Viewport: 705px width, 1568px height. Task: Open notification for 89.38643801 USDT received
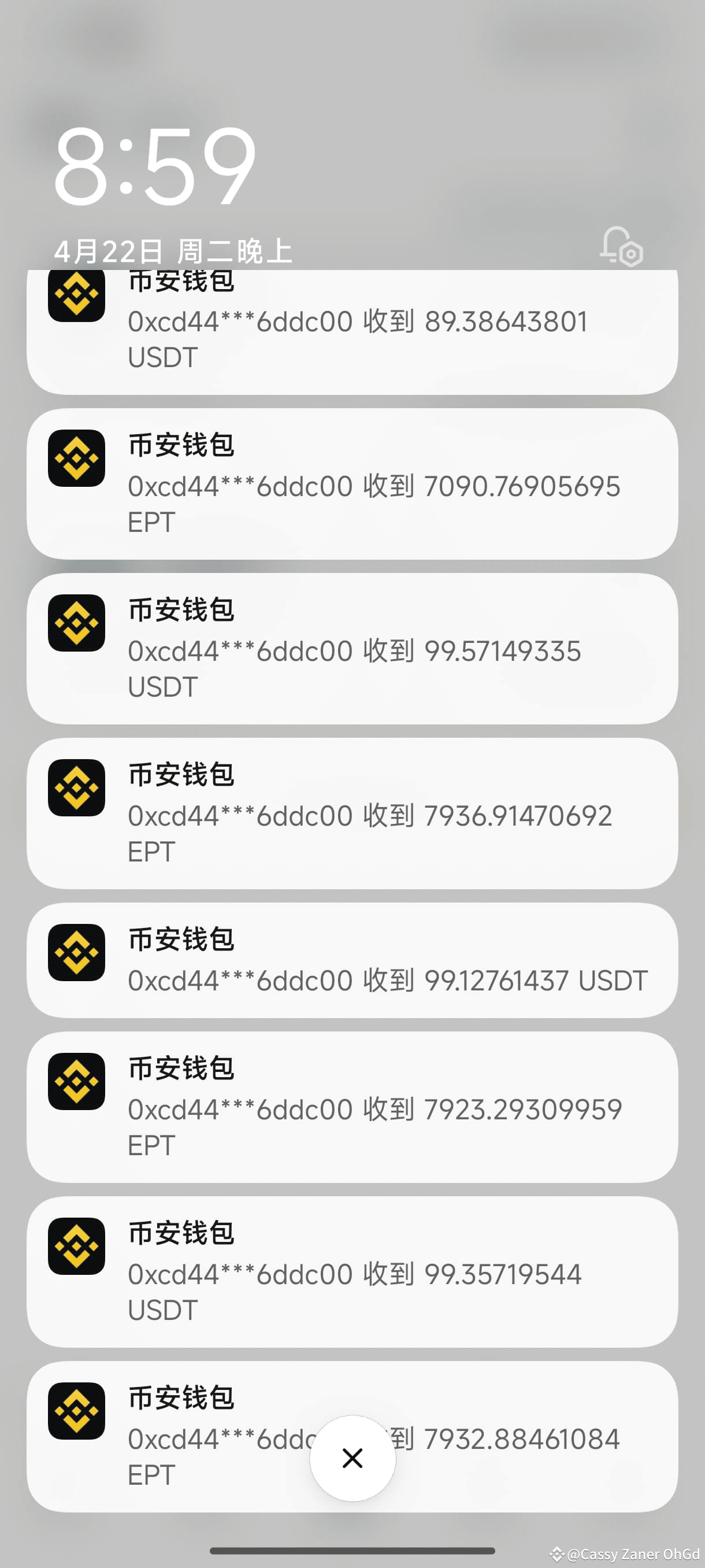pyautogui.click(x=352, y=332)
